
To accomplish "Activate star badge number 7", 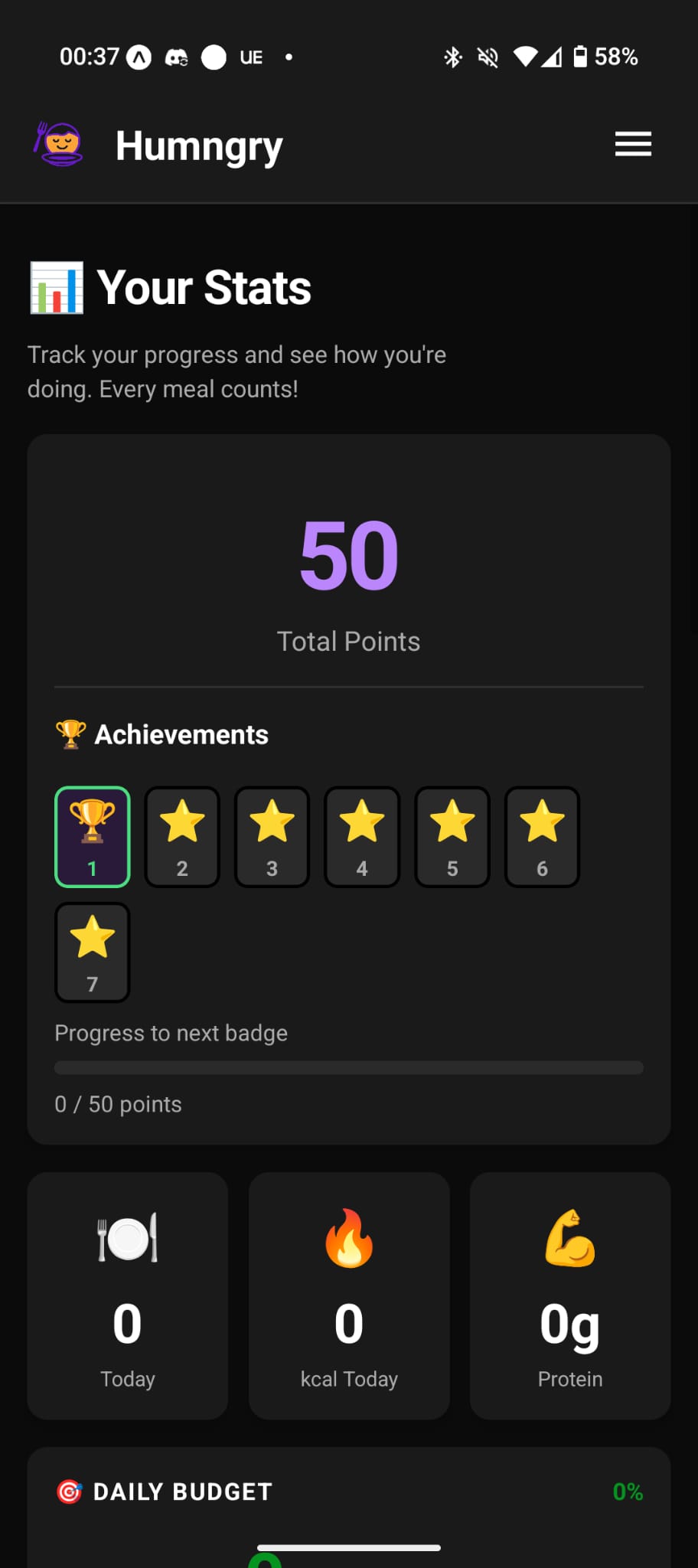I will 92,952.
